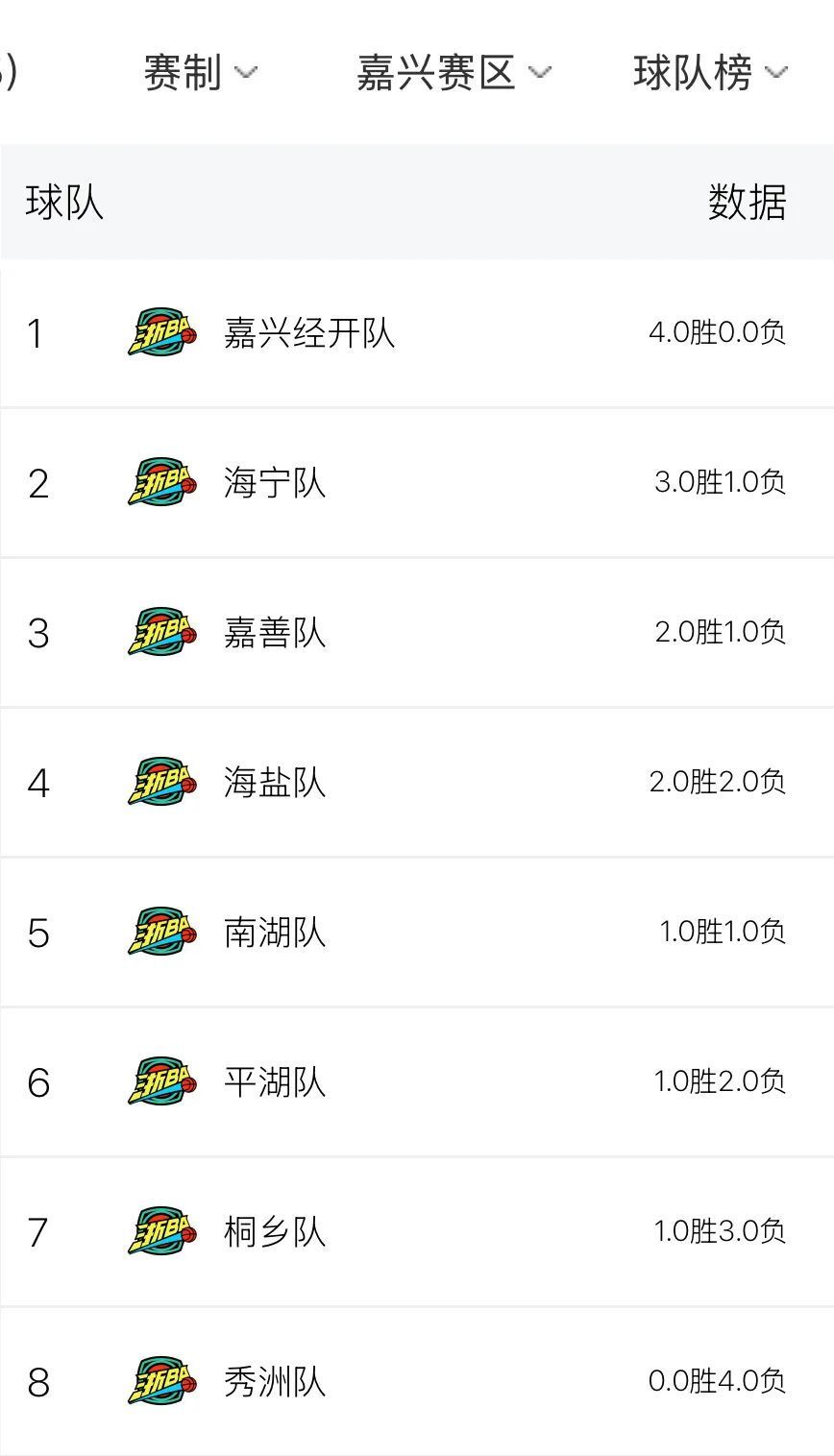Open the 嘉兴赛区 region dropdown

pos(454,73)
